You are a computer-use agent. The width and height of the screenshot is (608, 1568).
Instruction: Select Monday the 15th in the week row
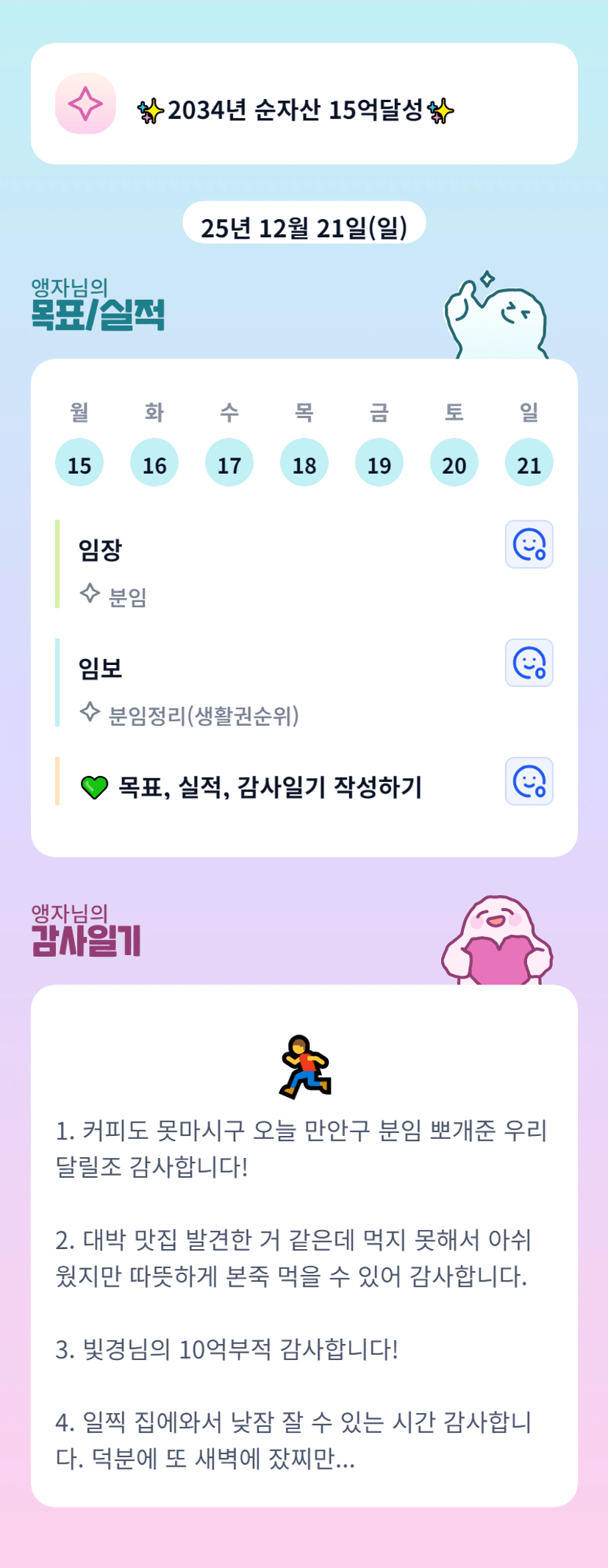79,463
